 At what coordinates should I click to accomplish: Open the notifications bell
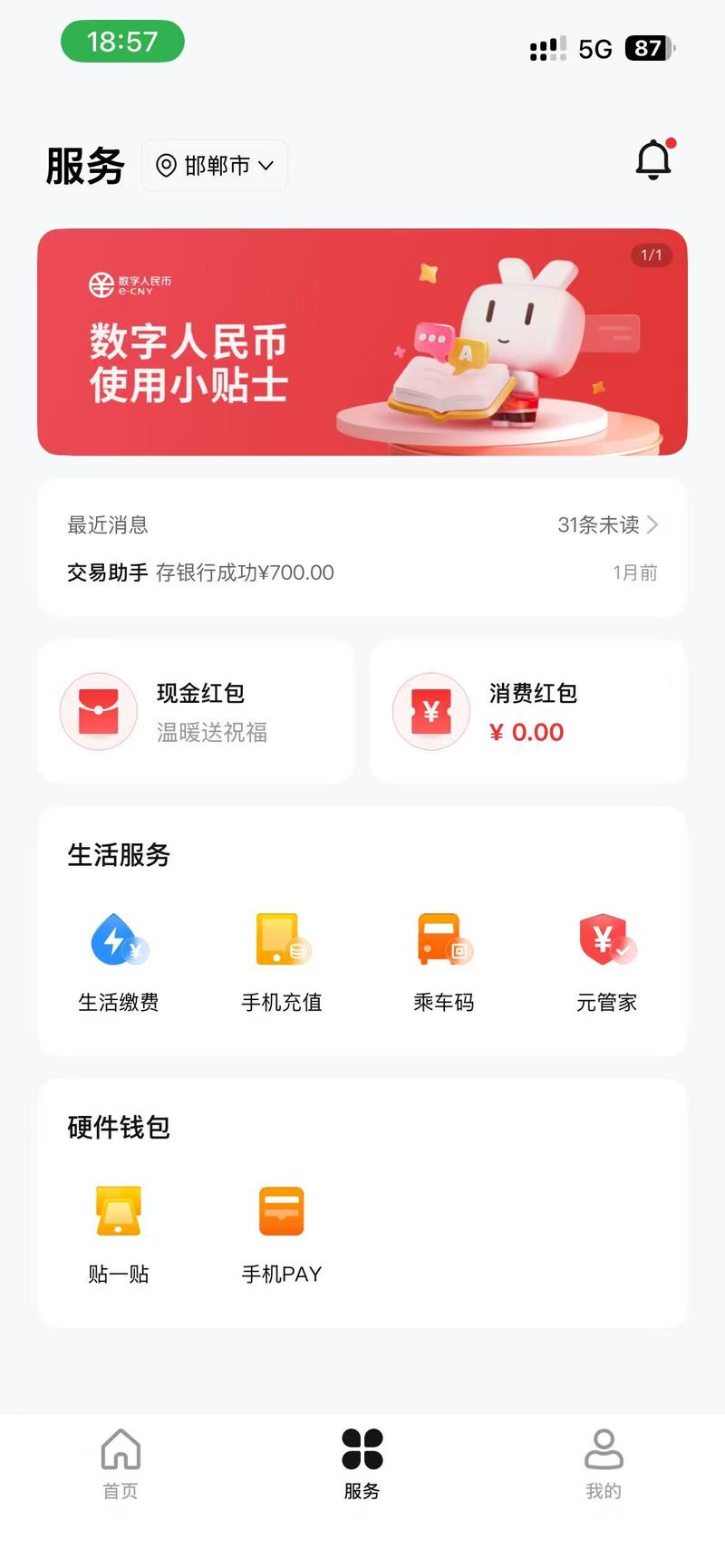coord(652,160)
